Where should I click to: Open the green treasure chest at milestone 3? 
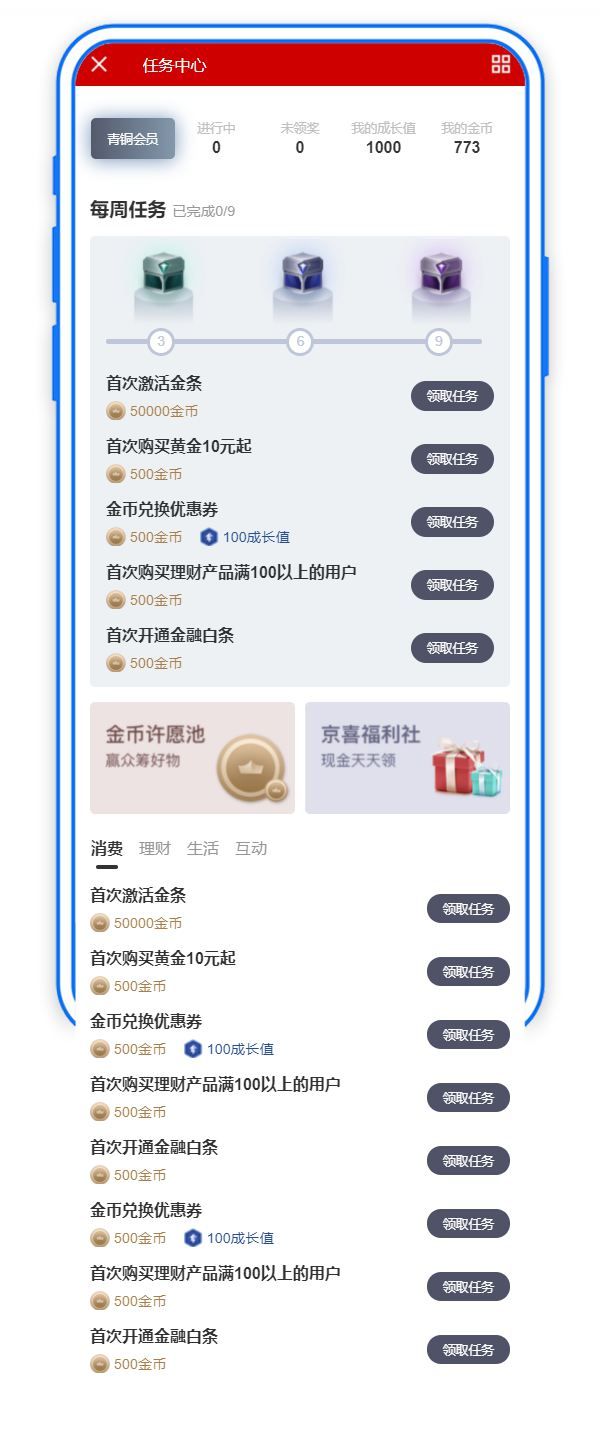tap(163, 280)
